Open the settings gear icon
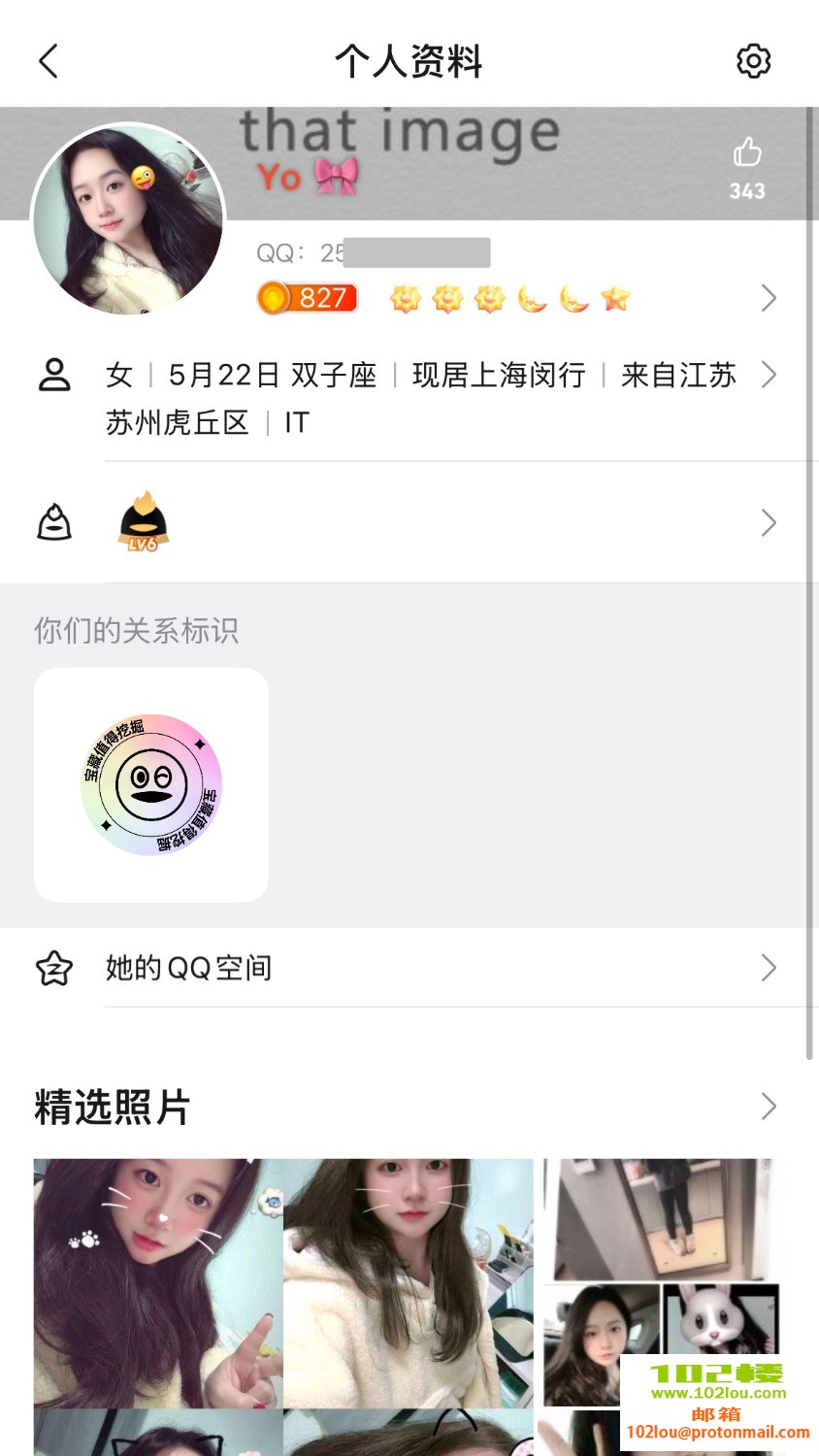 753,61
